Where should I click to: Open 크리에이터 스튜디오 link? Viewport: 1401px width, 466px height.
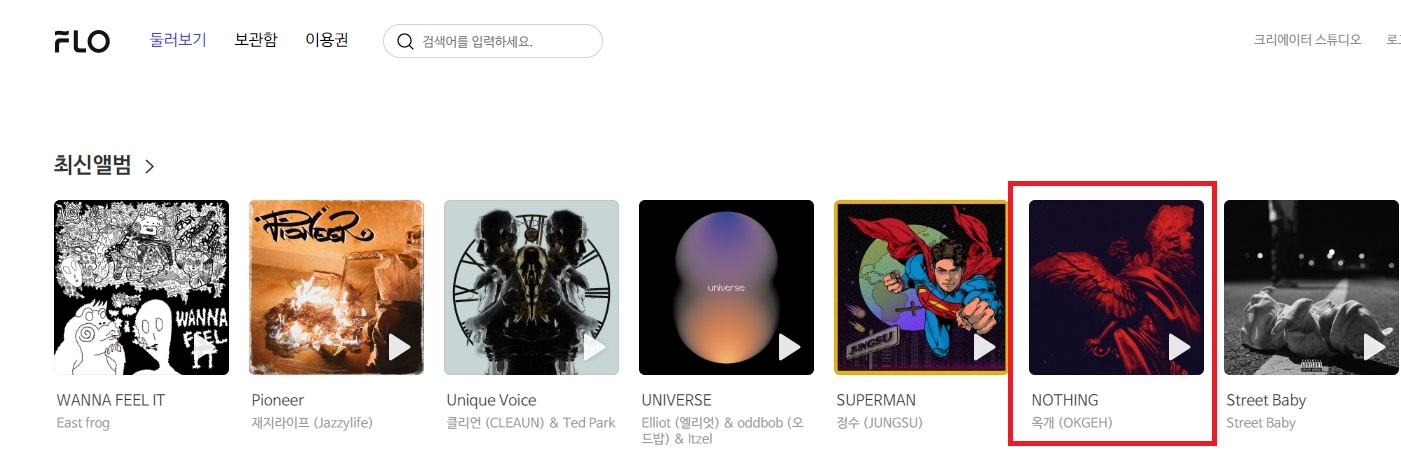click(x=1307, y=40)
